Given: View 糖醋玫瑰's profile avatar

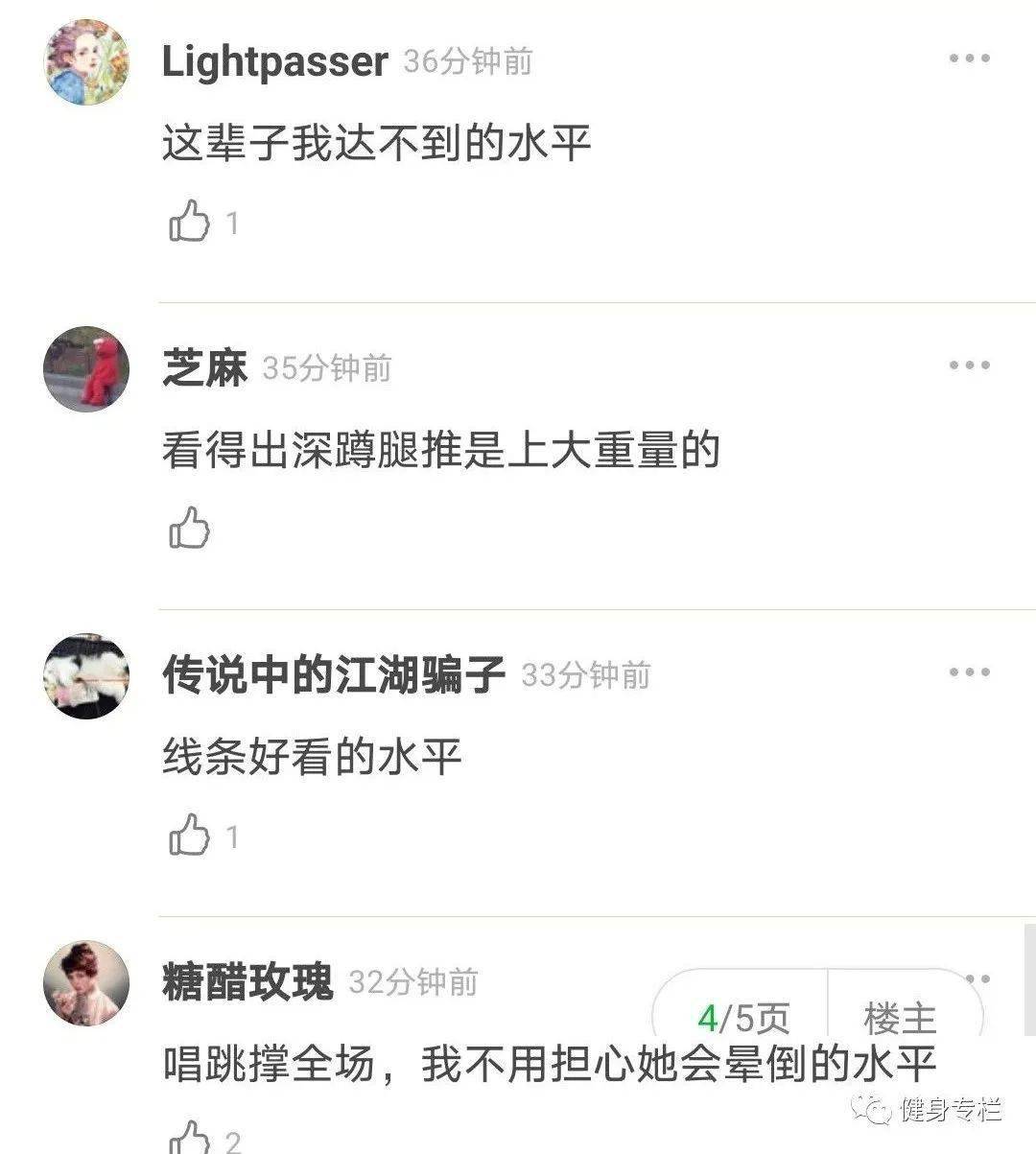Looking at the screenshot, I should click(x=86, y=983).
